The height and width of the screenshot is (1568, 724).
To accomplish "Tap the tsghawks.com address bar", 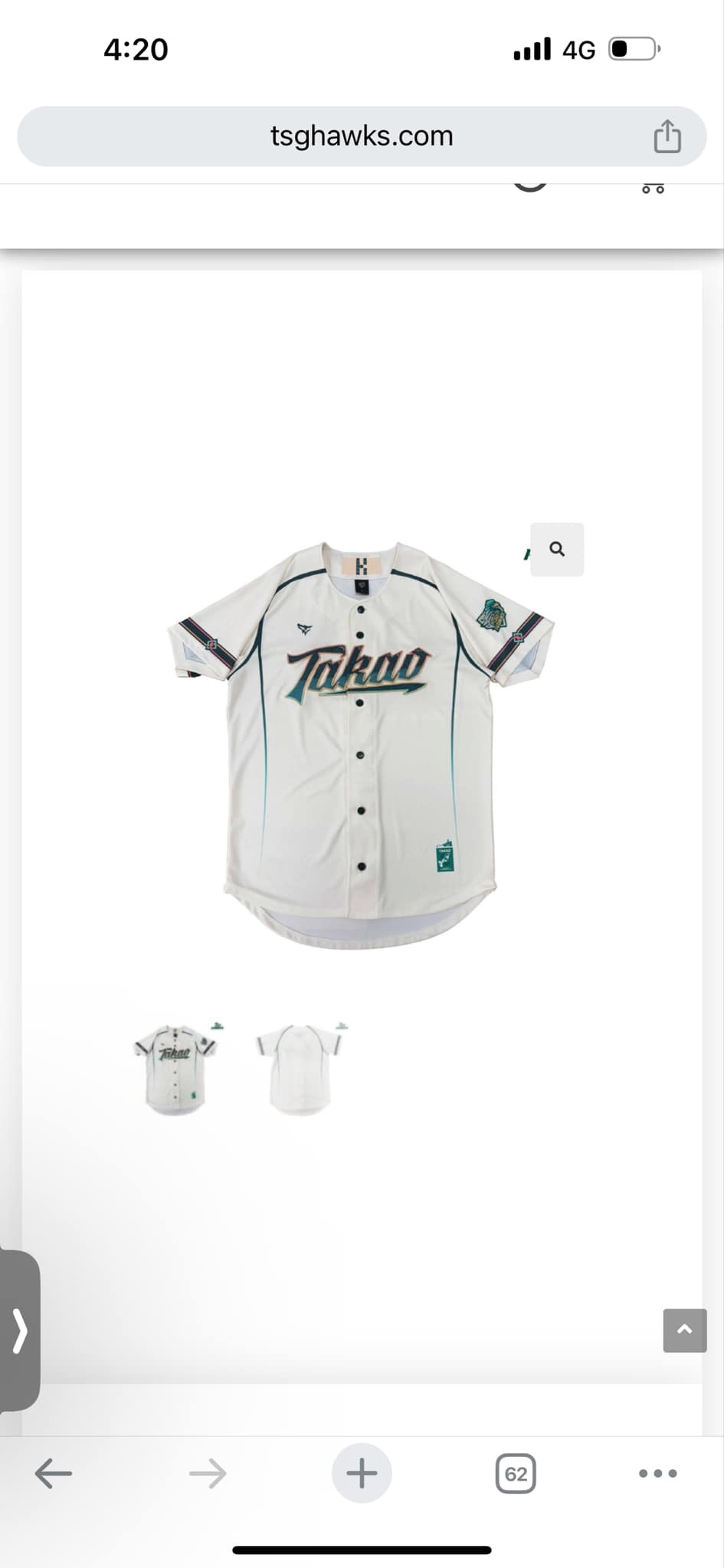I will click(x=362, y=136).
